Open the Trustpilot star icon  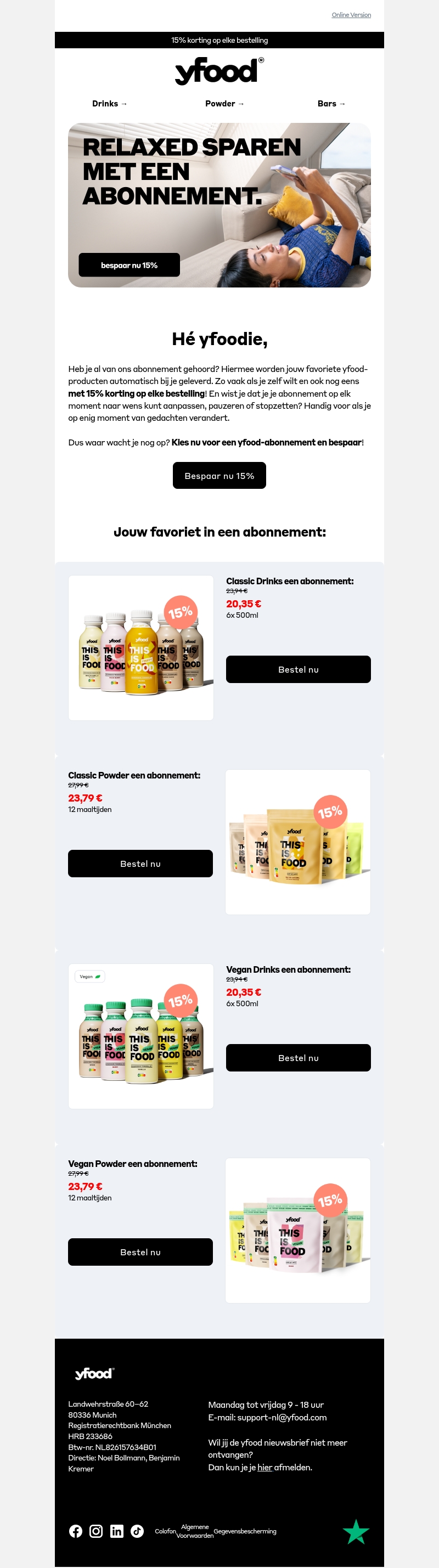(x=356, y=1531)
